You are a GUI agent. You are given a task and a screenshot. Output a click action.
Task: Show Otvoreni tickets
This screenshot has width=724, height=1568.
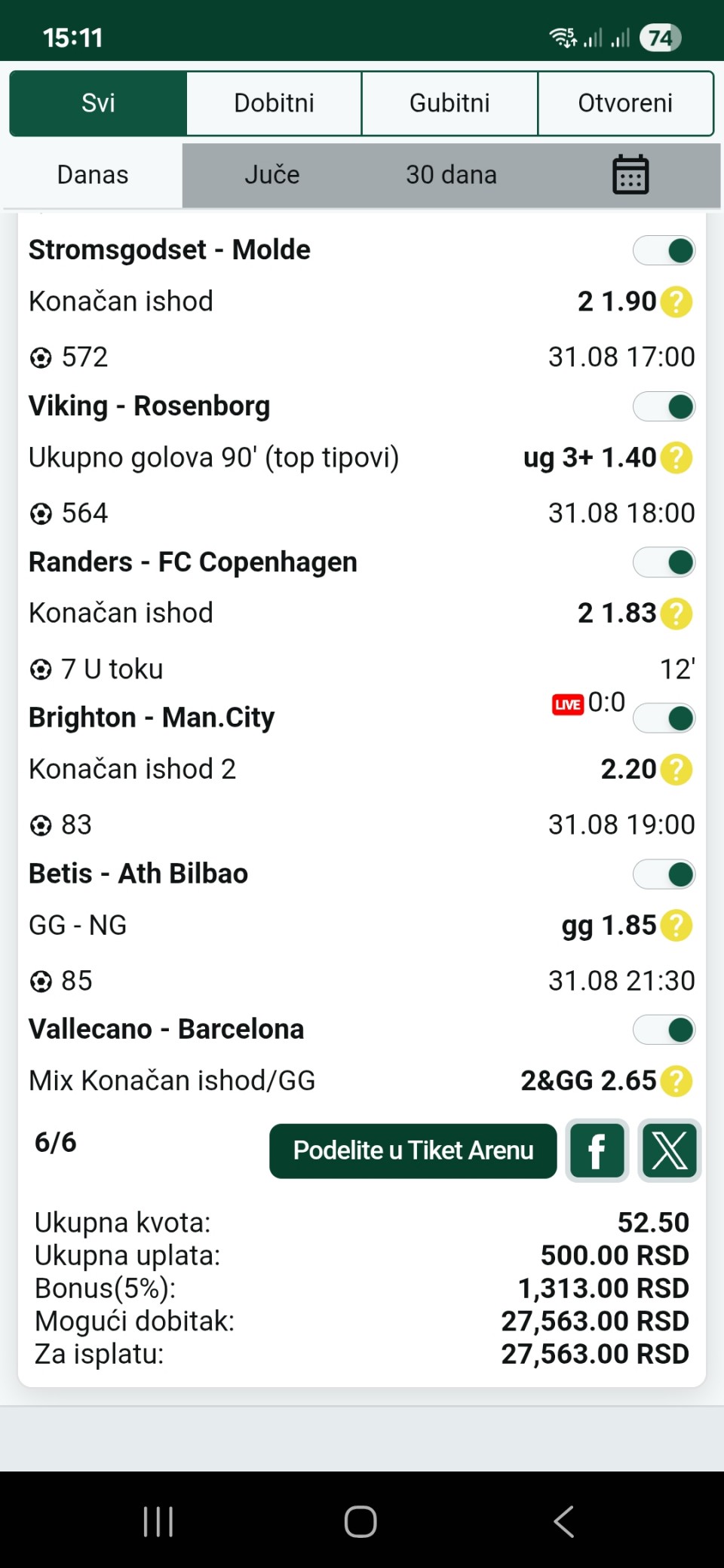click(x=625, y=103)
